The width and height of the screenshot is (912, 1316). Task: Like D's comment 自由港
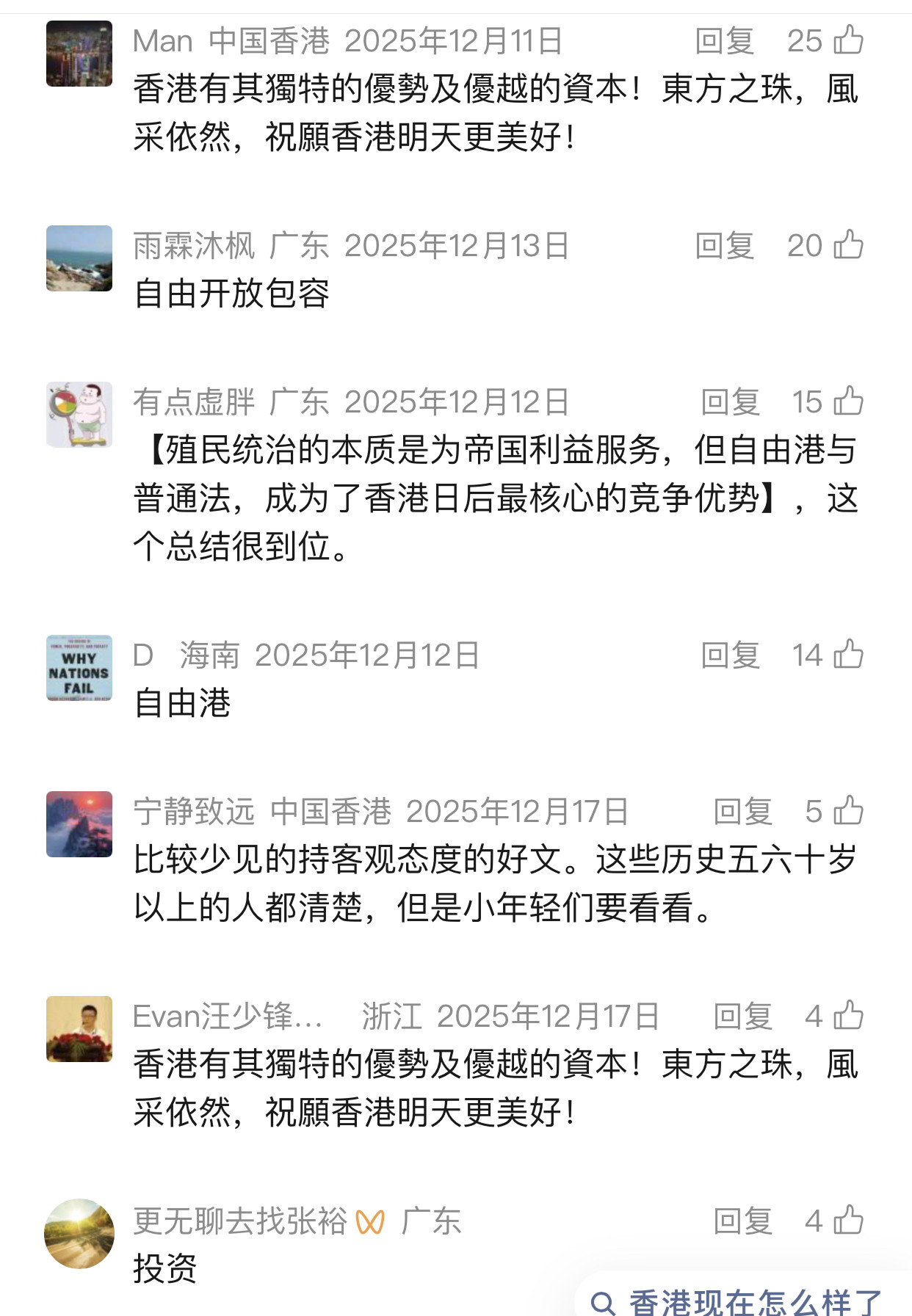pos(848,655)
